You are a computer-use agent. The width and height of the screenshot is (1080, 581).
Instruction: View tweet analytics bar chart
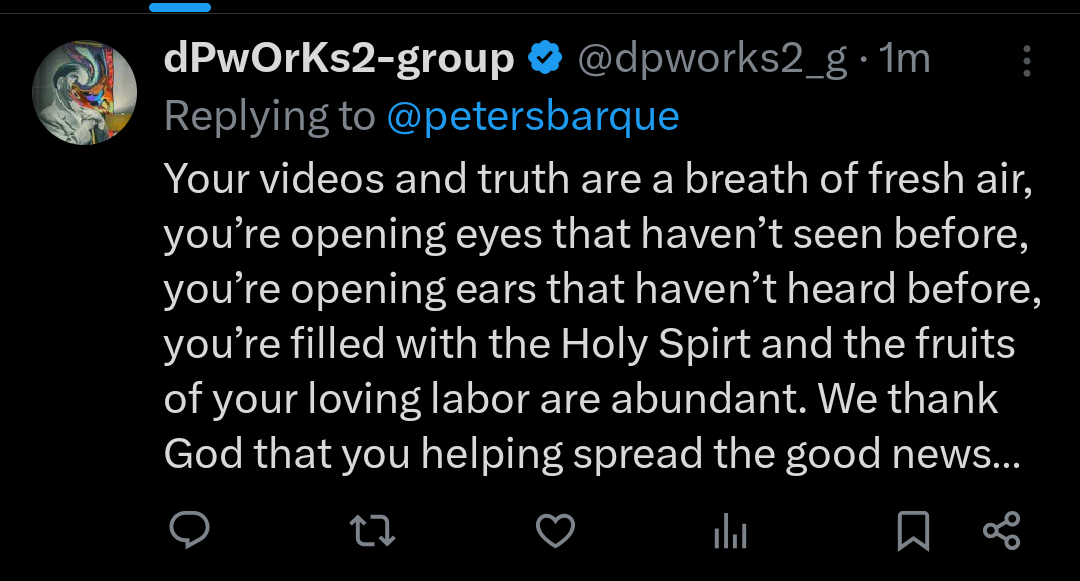click(730, 531)
